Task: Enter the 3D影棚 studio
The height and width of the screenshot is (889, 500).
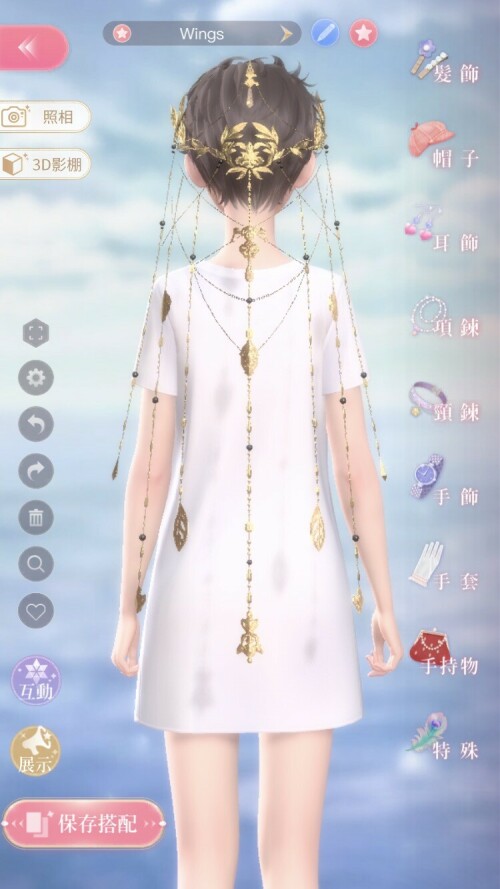Action: [x=44, y=164]
